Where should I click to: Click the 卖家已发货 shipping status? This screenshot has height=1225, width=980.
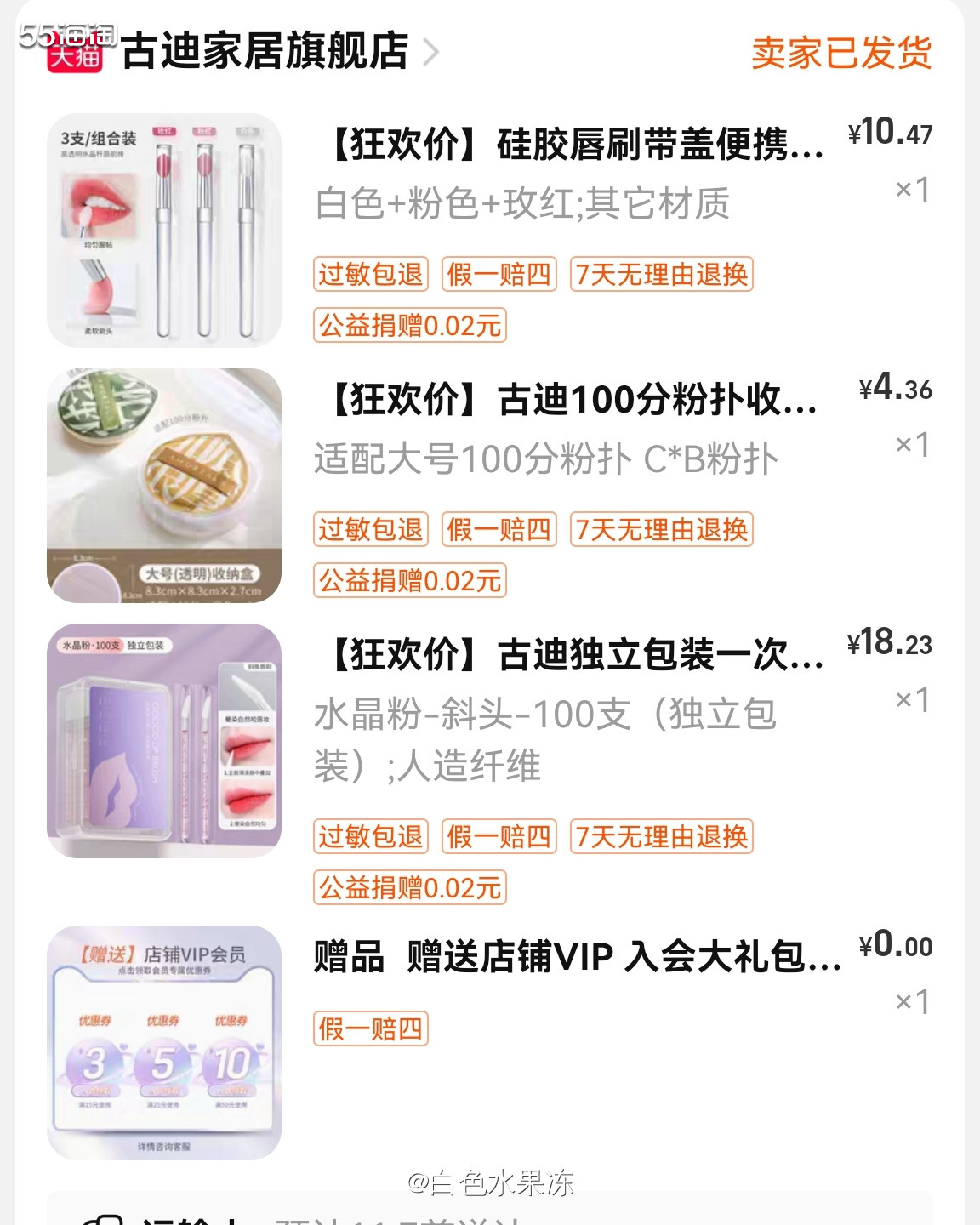point(840,53)
